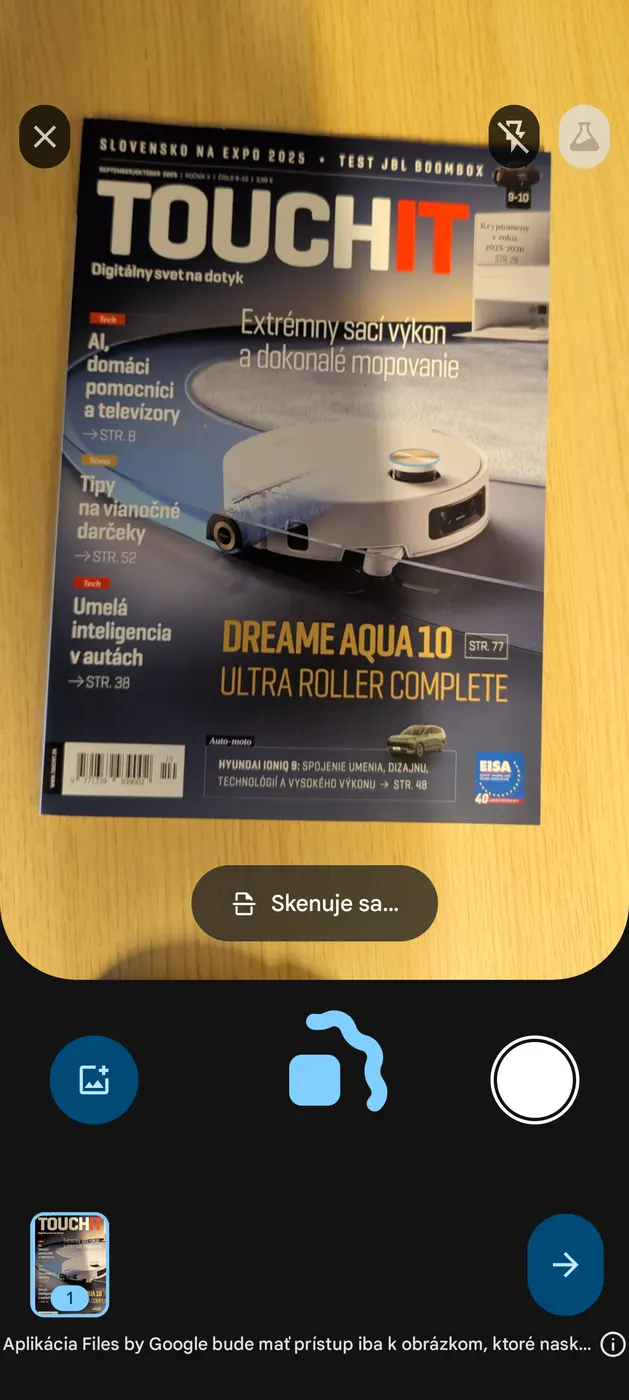Open info about Files by Google access
The width and height of the screenshot is (629, 1400).
613,1344
